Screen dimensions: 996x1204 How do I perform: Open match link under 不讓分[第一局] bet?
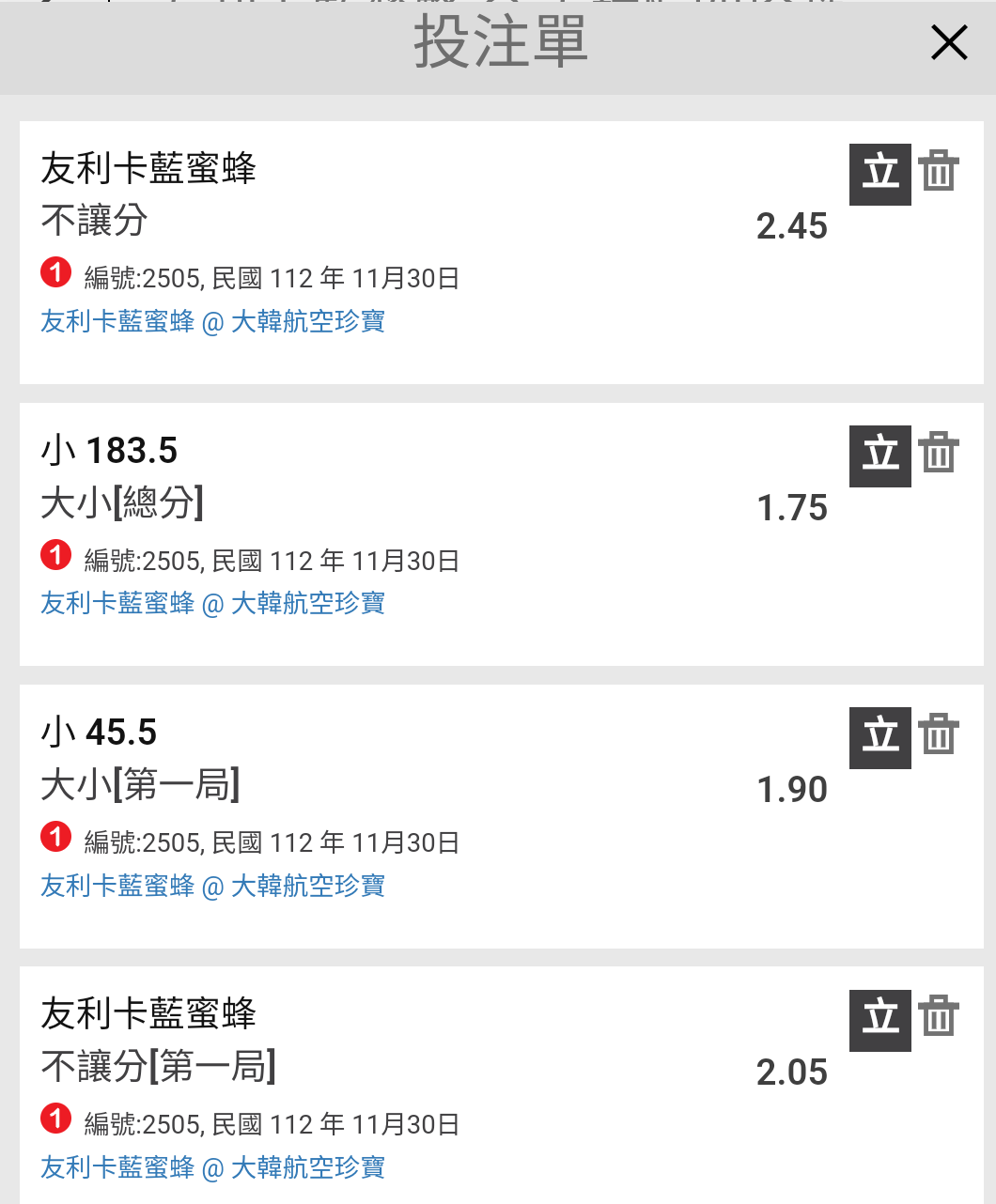tap(213, 1167)
